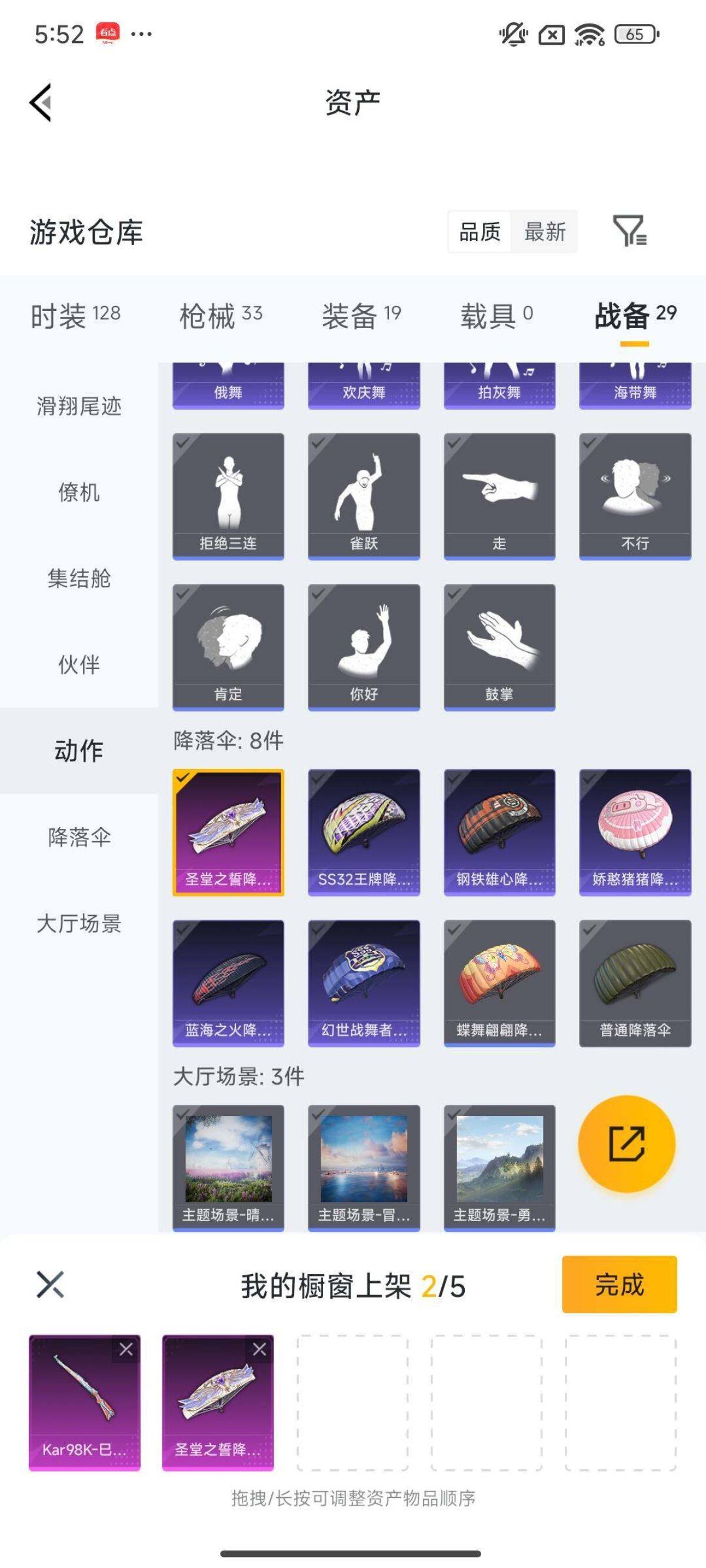The image size is (706, 1568).
Task: Select the 降落伞 category in sidebar
Action: tap(80, 838)
